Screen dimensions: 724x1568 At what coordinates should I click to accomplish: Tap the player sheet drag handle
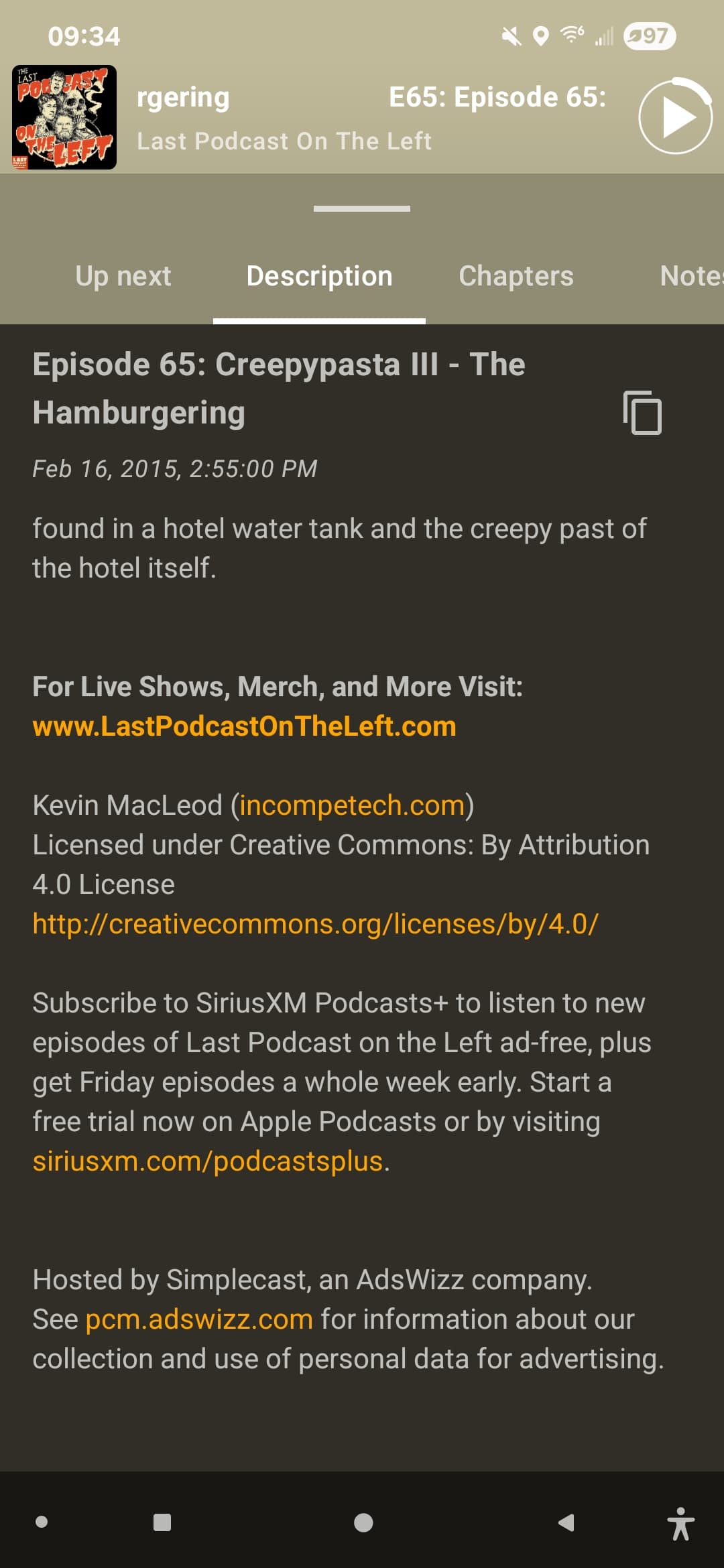pos(361,209)
